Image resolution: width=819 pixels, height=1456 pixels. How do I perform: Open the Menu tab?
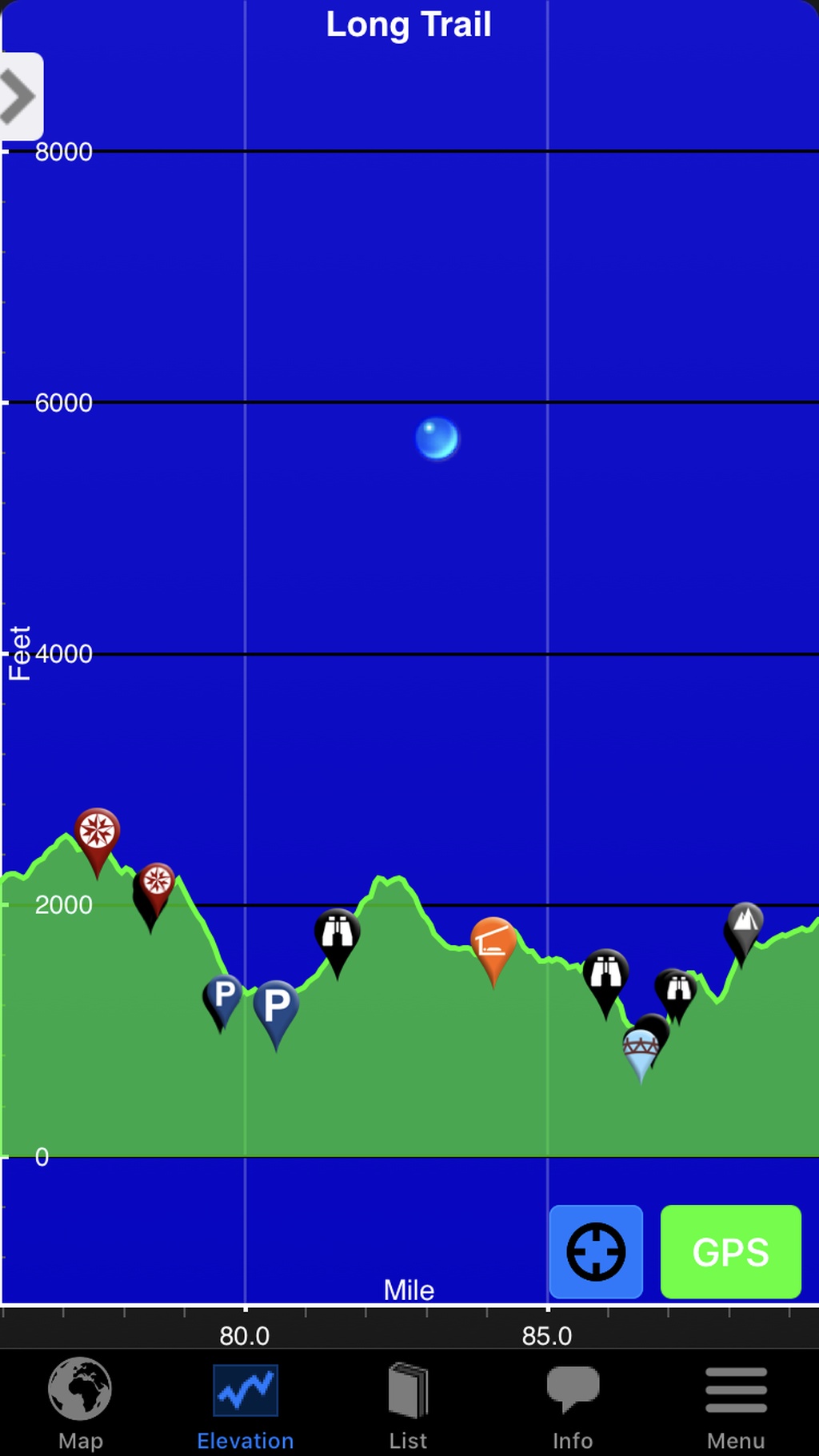coord(736,1404)
